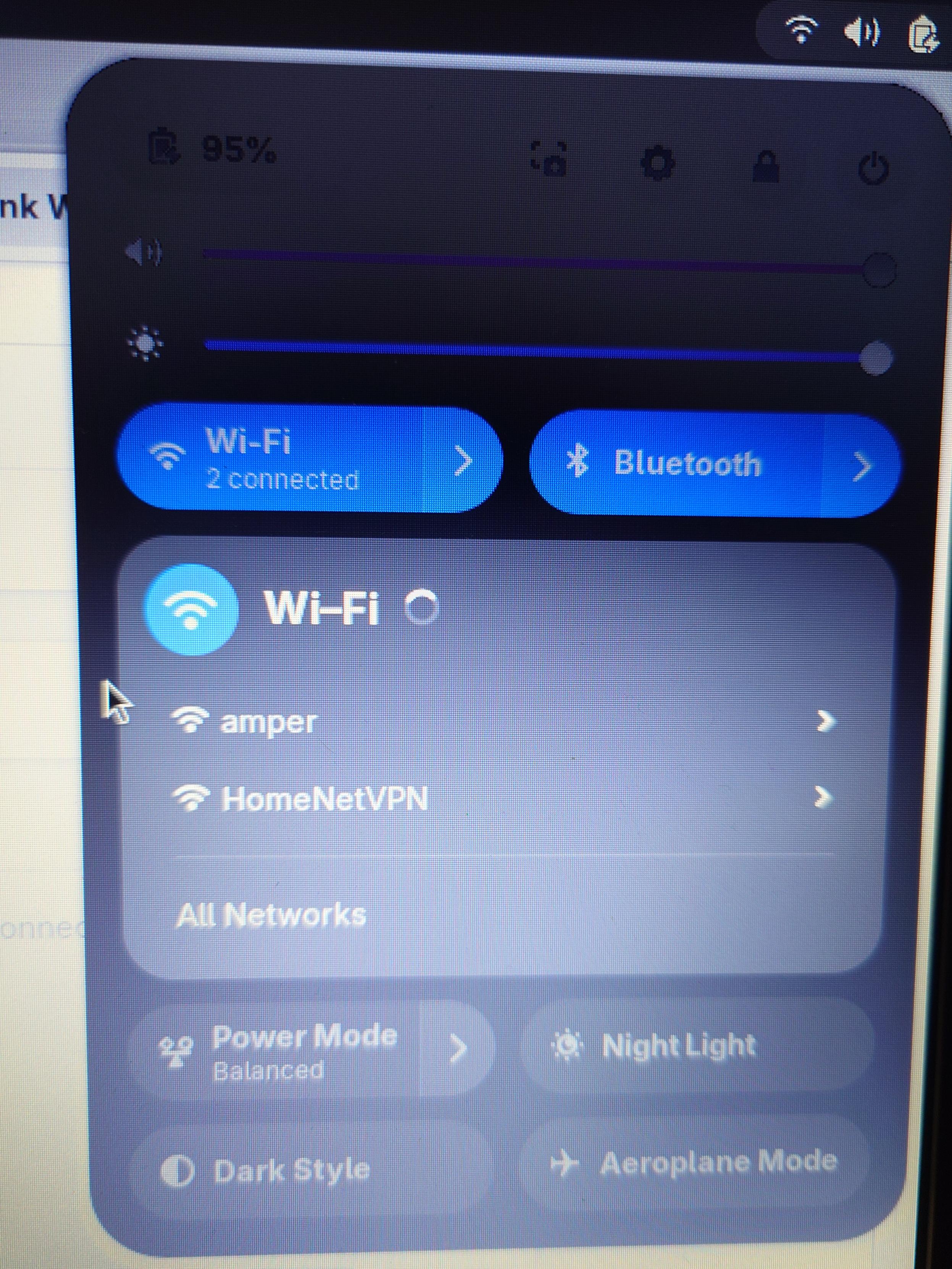Screen dimensions: 952x1269
Task: Take a screenshot using the capture icon
Action: (x=549, y=159)
